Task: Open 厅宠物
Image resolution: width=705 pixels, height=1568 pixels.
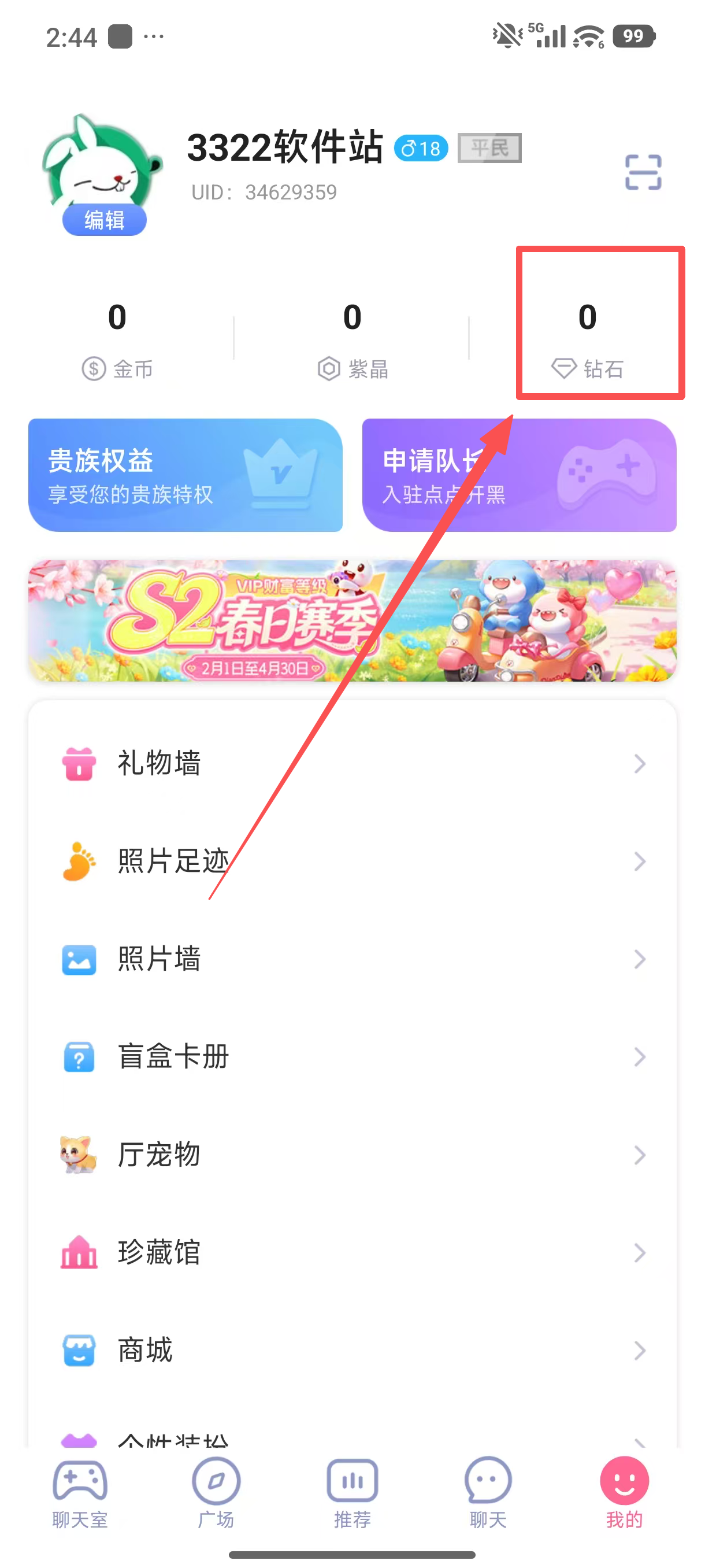Action: pyautogui.click(x=352, y=1155)
